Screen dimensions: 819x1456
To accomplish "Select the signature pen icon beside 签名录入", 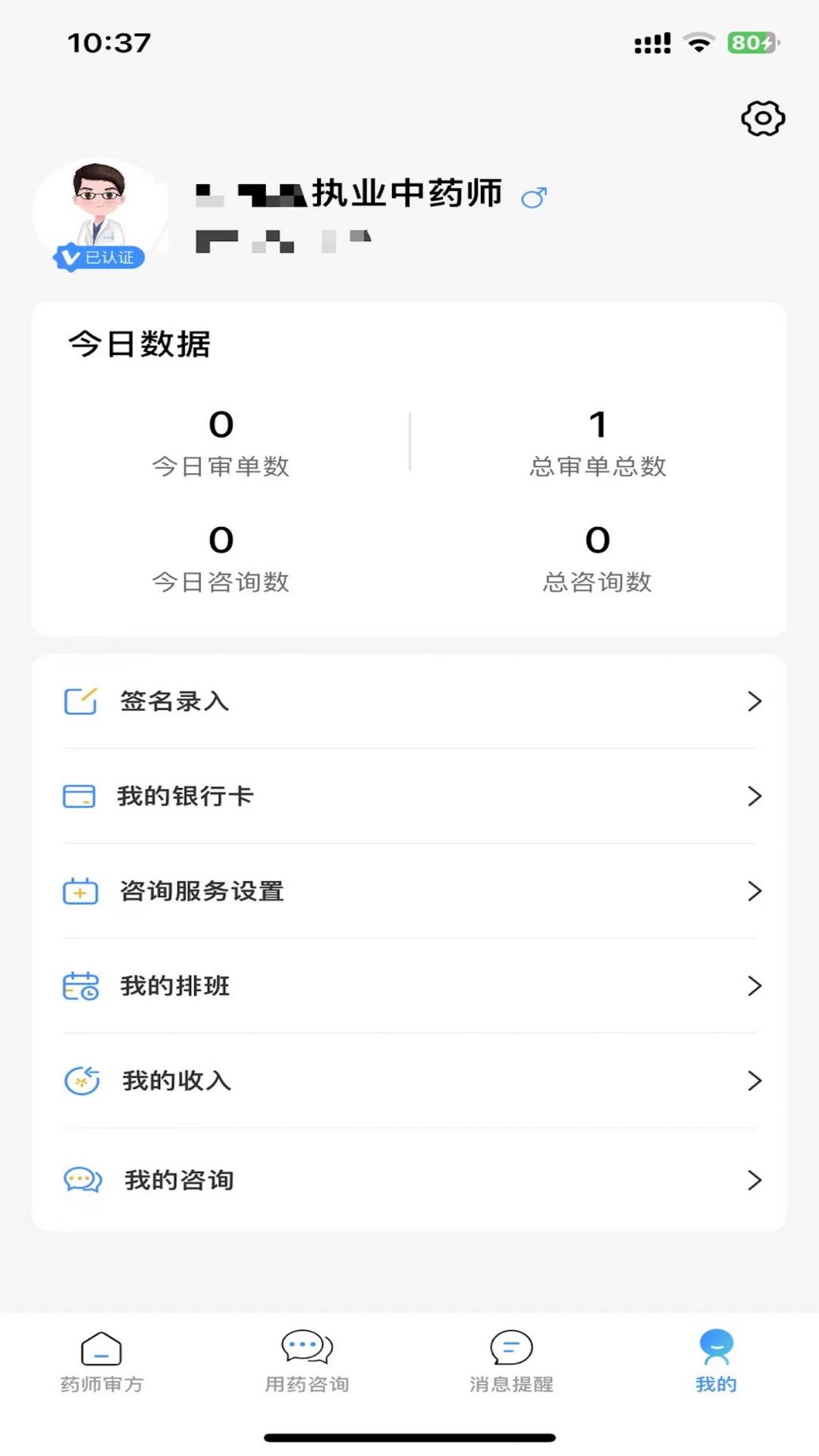I will click(80, 701).
